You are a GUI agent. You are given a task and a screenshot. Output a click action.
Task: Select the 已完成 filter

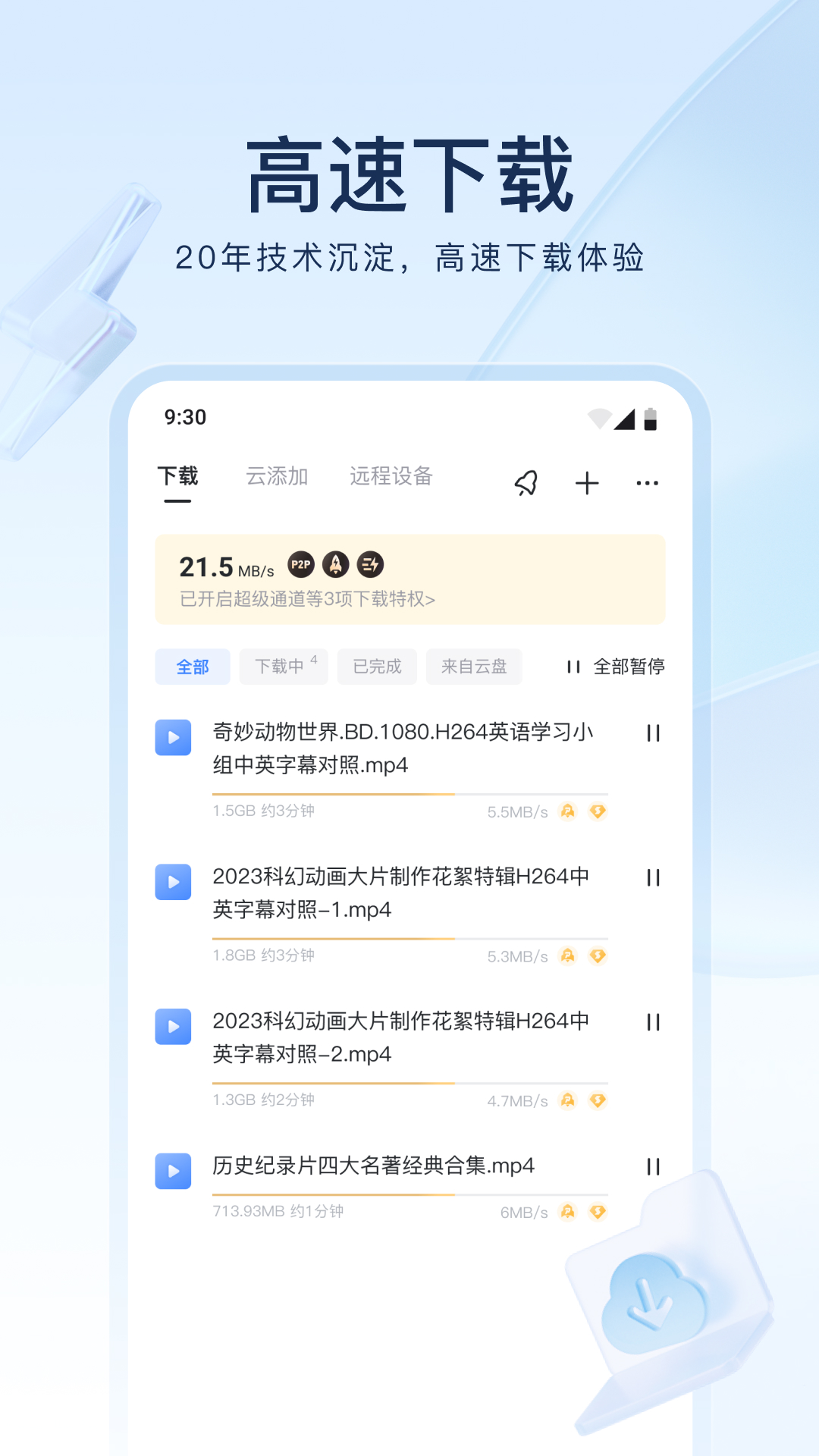(377, 667)
